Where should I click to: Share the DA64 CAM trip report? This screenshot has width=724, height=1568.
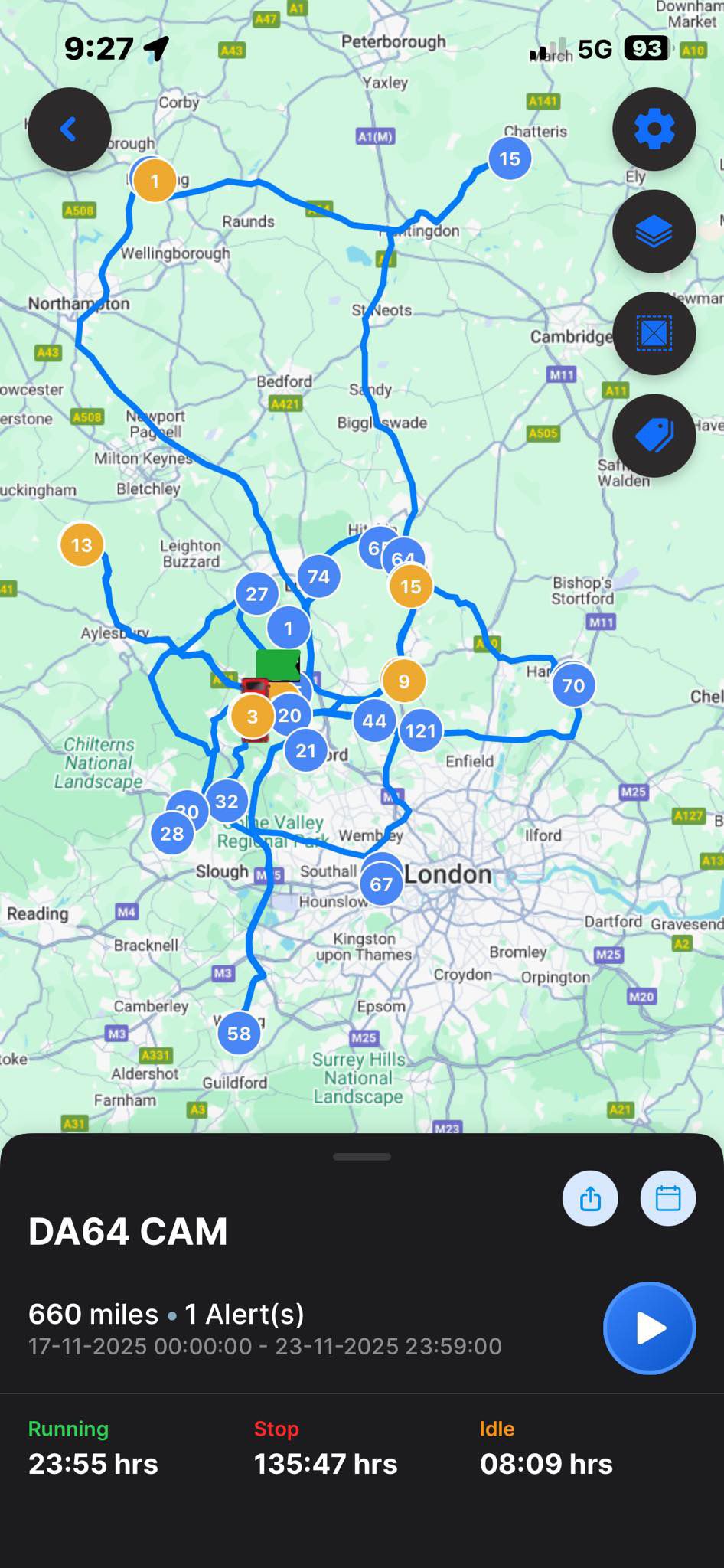[590, 1198]
